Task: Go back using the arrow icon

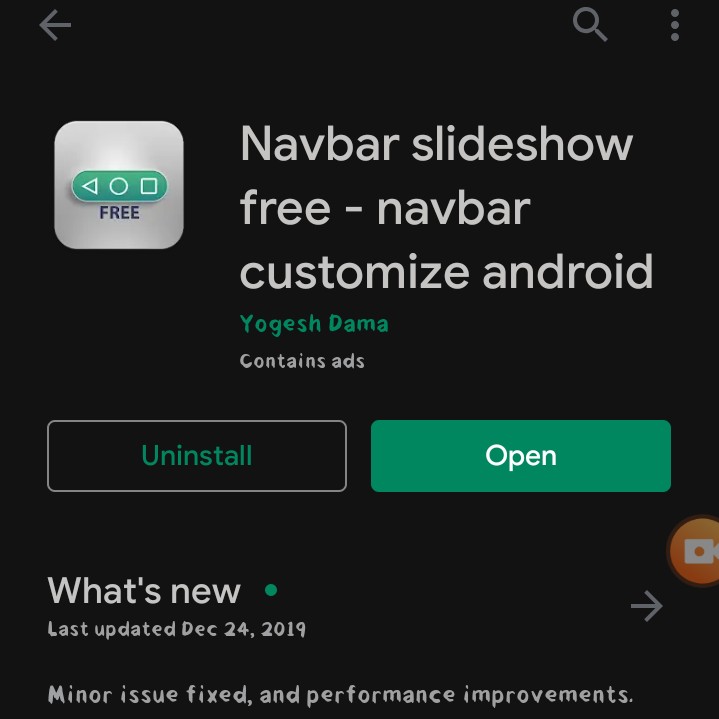Action: click(x=55, y=26)
